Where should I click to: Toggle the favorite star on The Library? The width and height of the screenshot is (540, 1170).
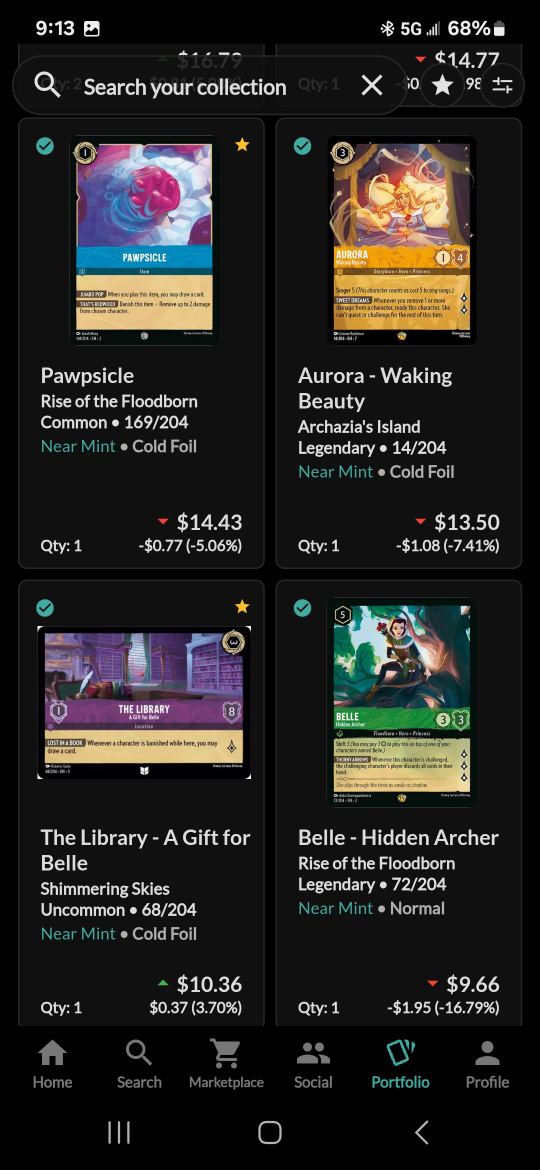[x=242, y=607]
